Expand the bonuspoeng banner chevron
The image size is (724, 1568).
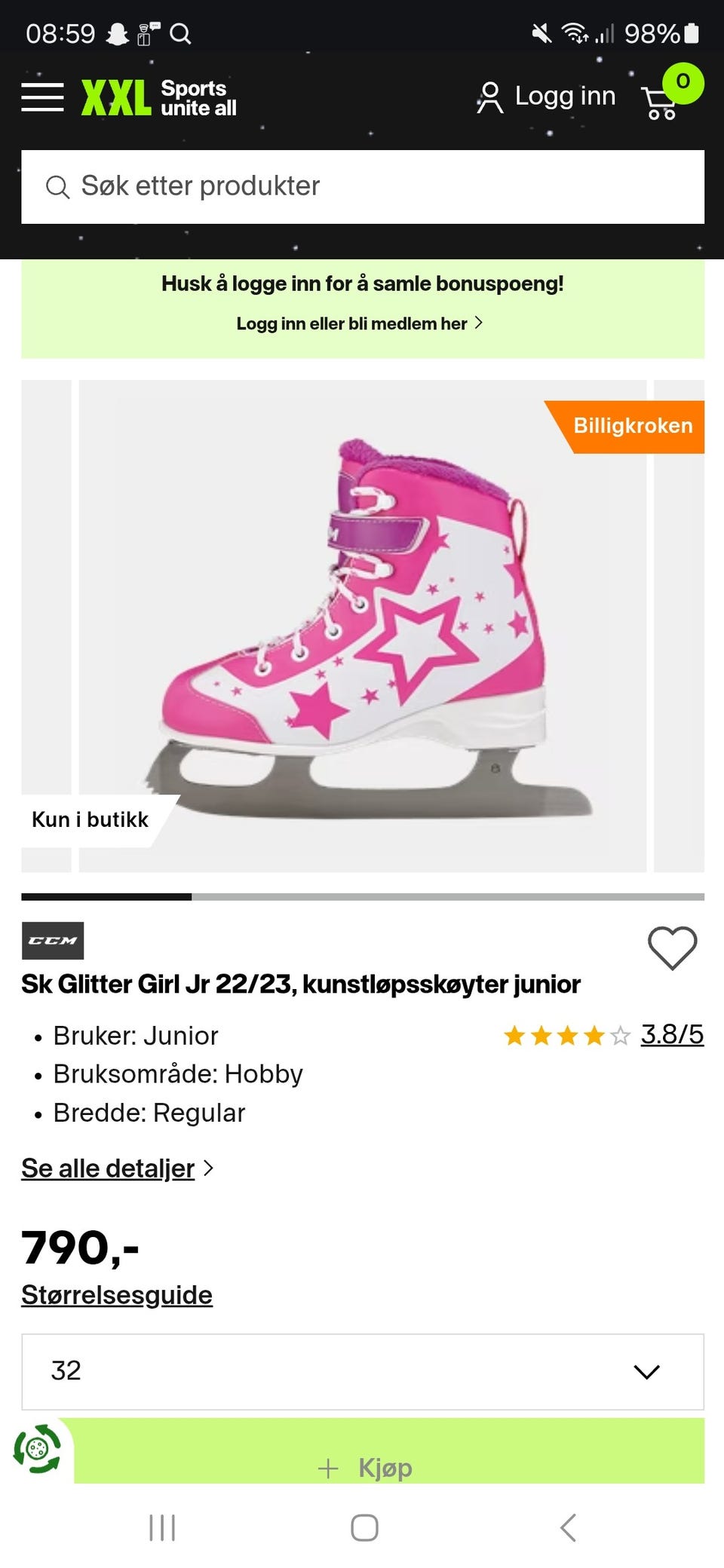tap(480, 323)
